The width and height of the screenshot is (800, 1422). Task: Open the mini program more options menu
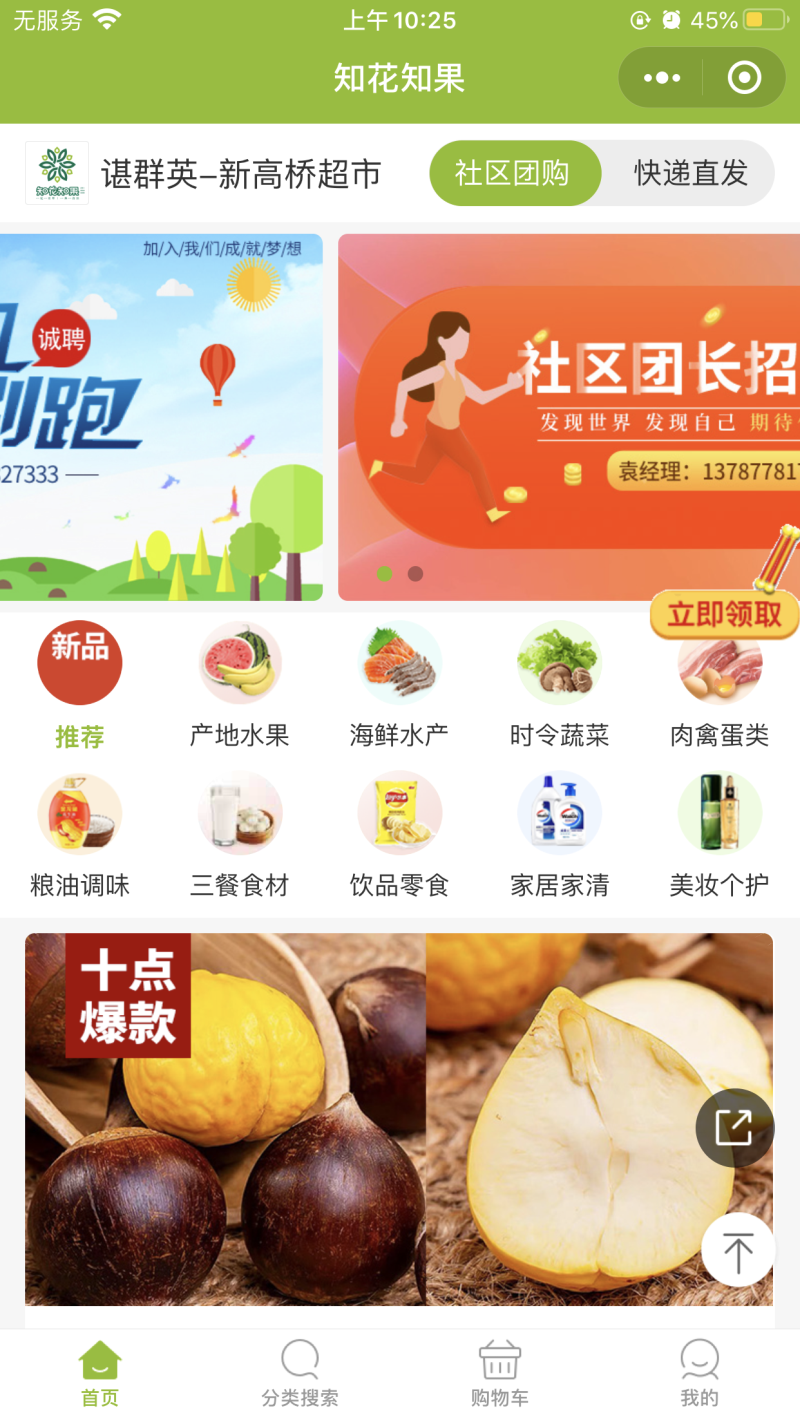pyautogui.click(x=662, y=78)
